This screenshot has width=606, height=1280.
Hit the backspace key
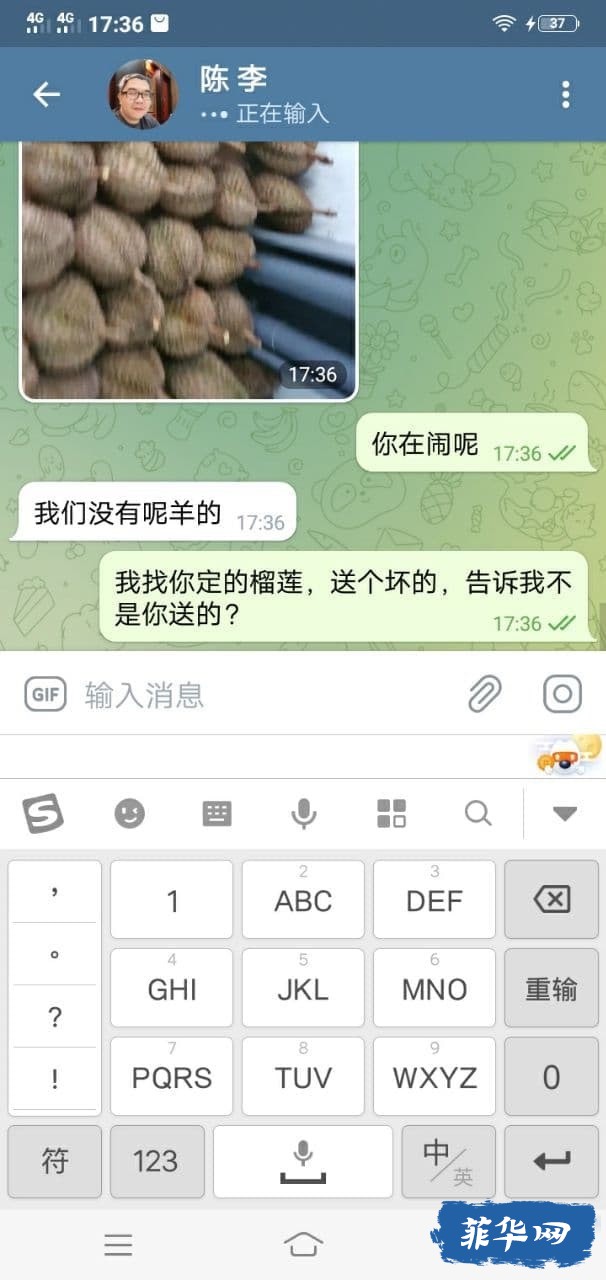pos(551,900)
